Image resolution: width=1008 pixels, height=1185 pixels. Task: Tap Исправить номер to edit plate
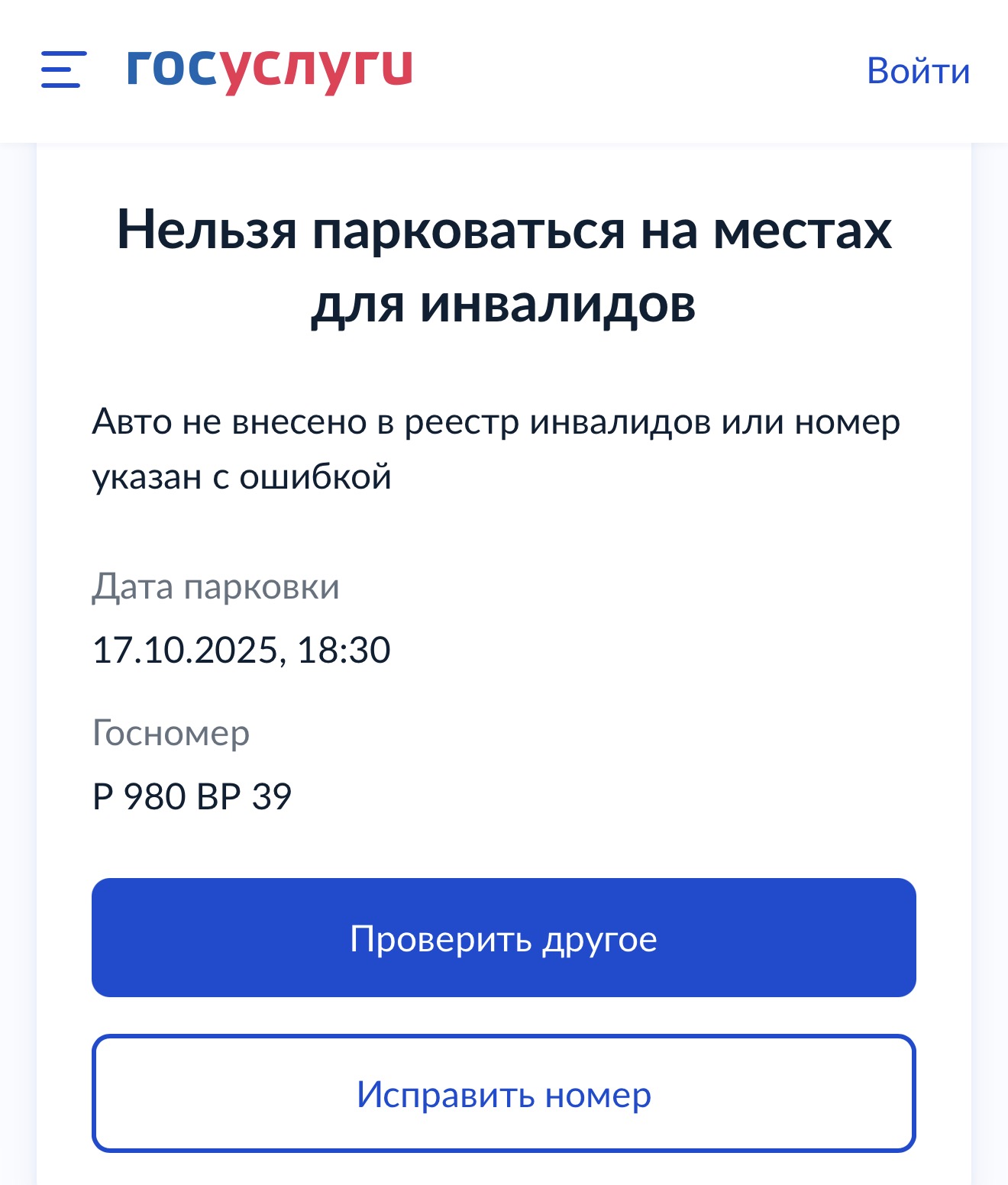[x=503, y=1093]
